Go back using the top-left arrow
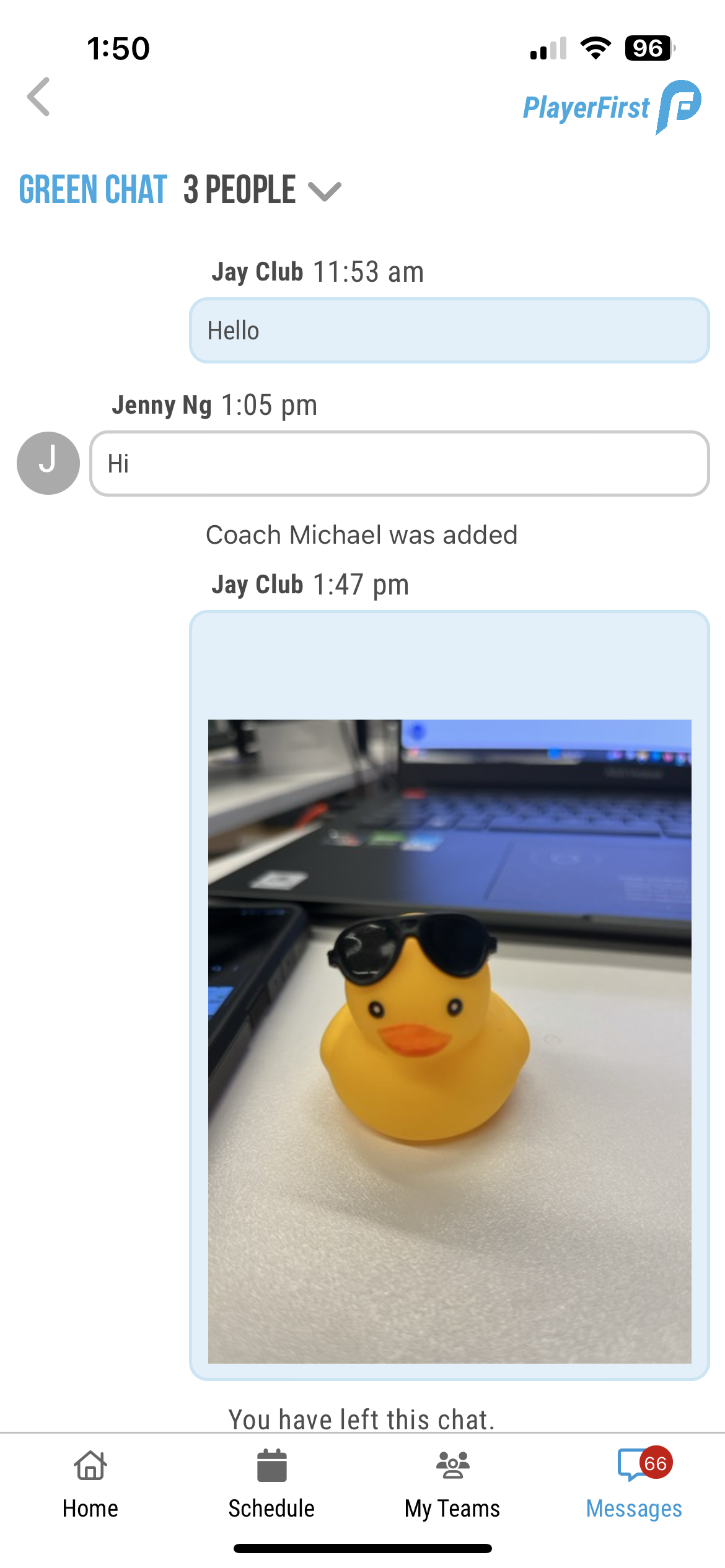The width and height of the screenshot is (725, 1568). click(x=38, y=97)
